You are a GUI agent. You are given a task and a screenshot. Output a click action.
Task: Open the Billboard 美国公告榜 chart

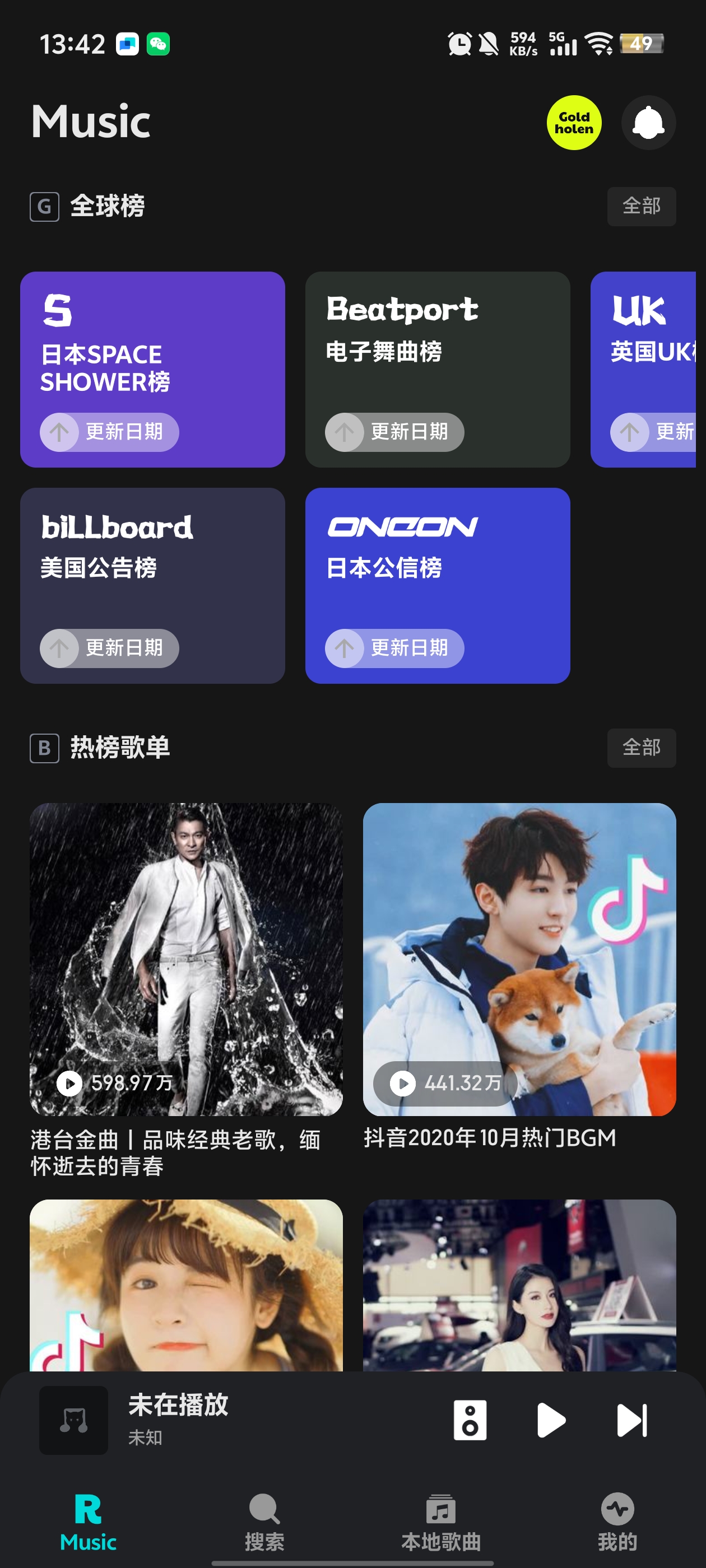pyautogui.click(x=152, y=585)
